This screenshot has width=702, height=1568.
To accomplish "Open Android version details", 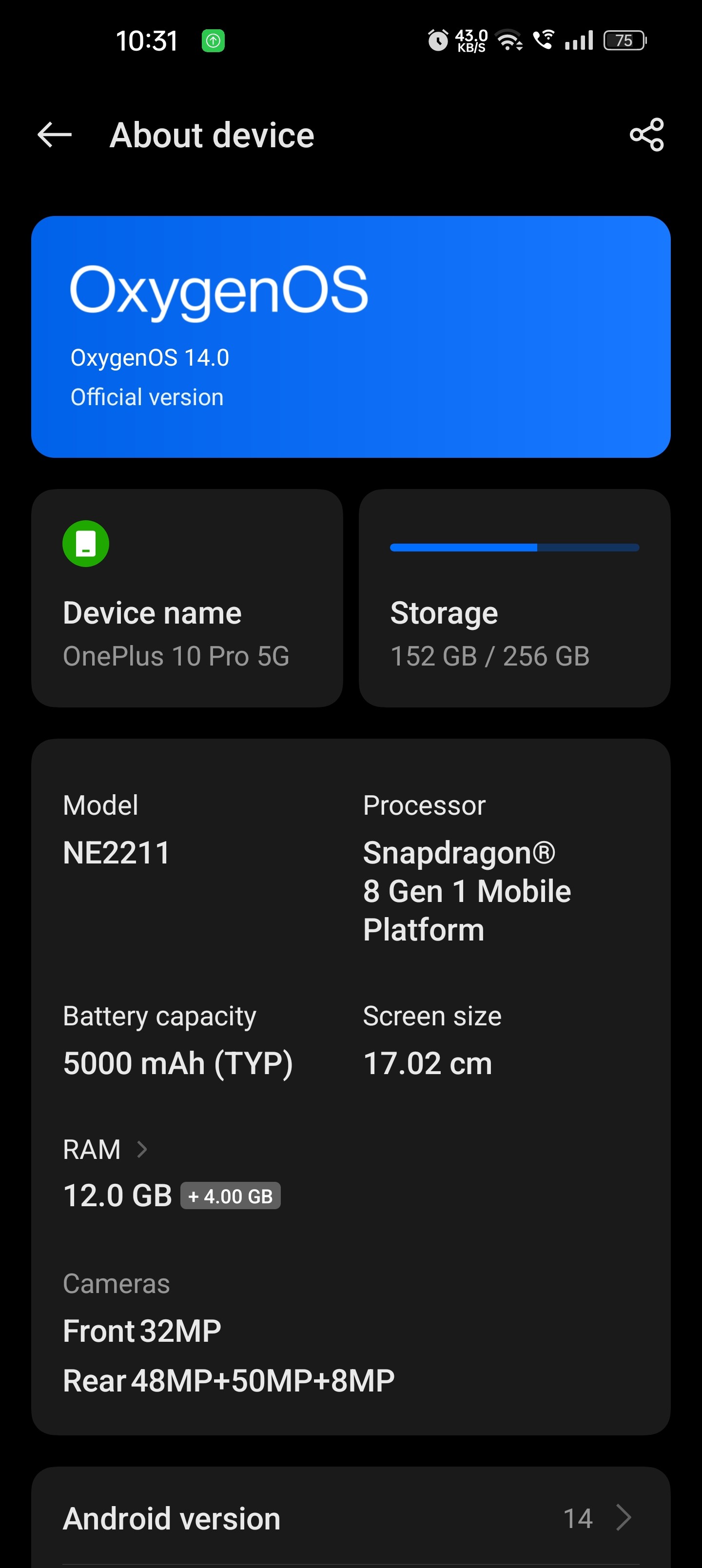I will (x=351, y=1518).
